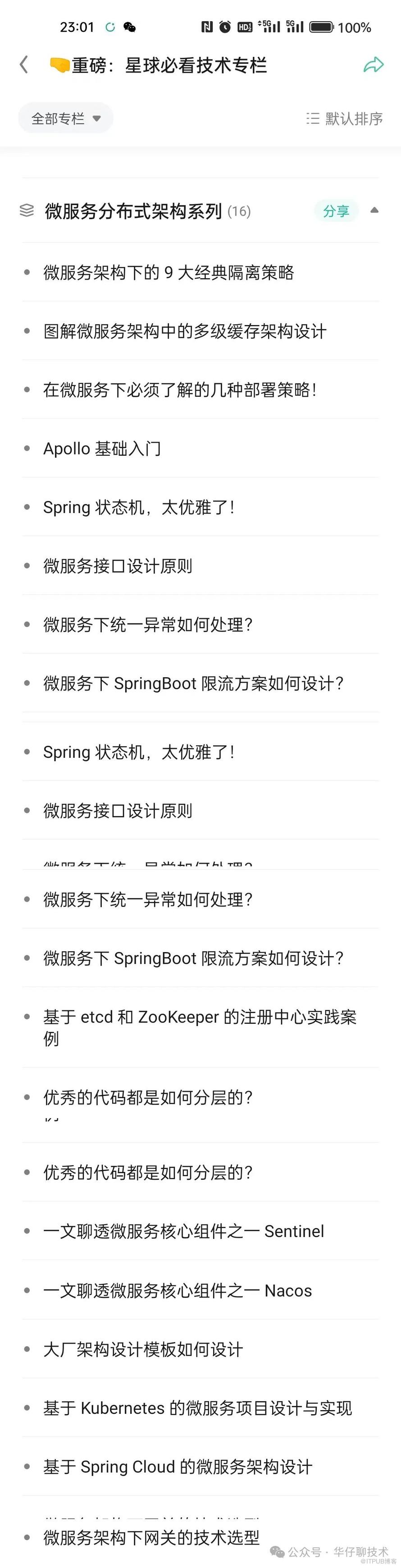Image resolution: width=401 pixels, height=1568 pixels.
Task: Open the article about Nacos
Action: 177,1290
